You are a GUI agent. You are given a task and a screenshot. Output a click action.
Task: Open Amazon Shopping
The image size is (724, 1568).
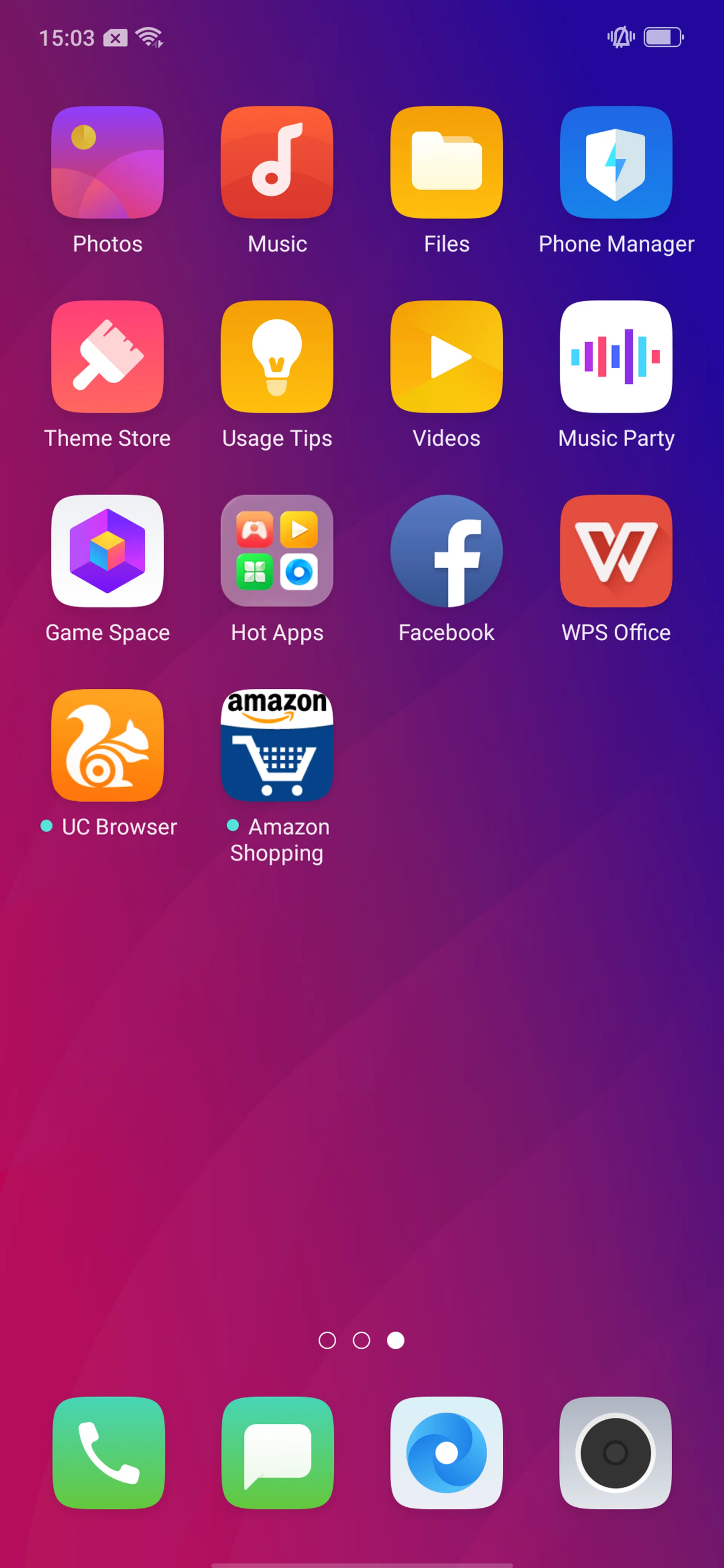277,745
